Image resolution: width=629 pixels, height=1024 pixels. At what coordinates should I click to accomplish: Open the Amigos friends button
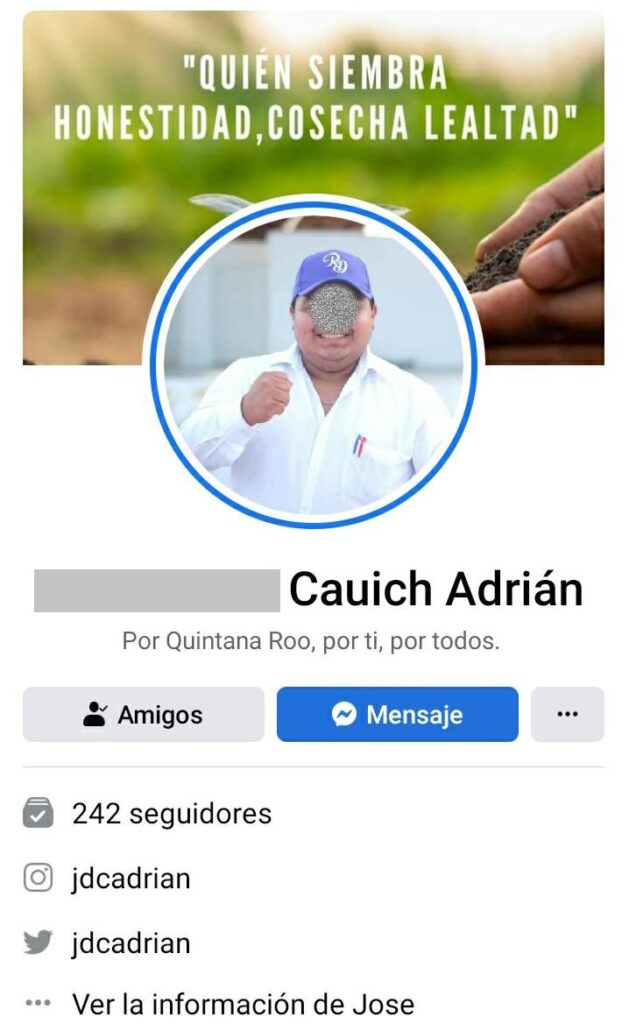(x=143, y=714)
